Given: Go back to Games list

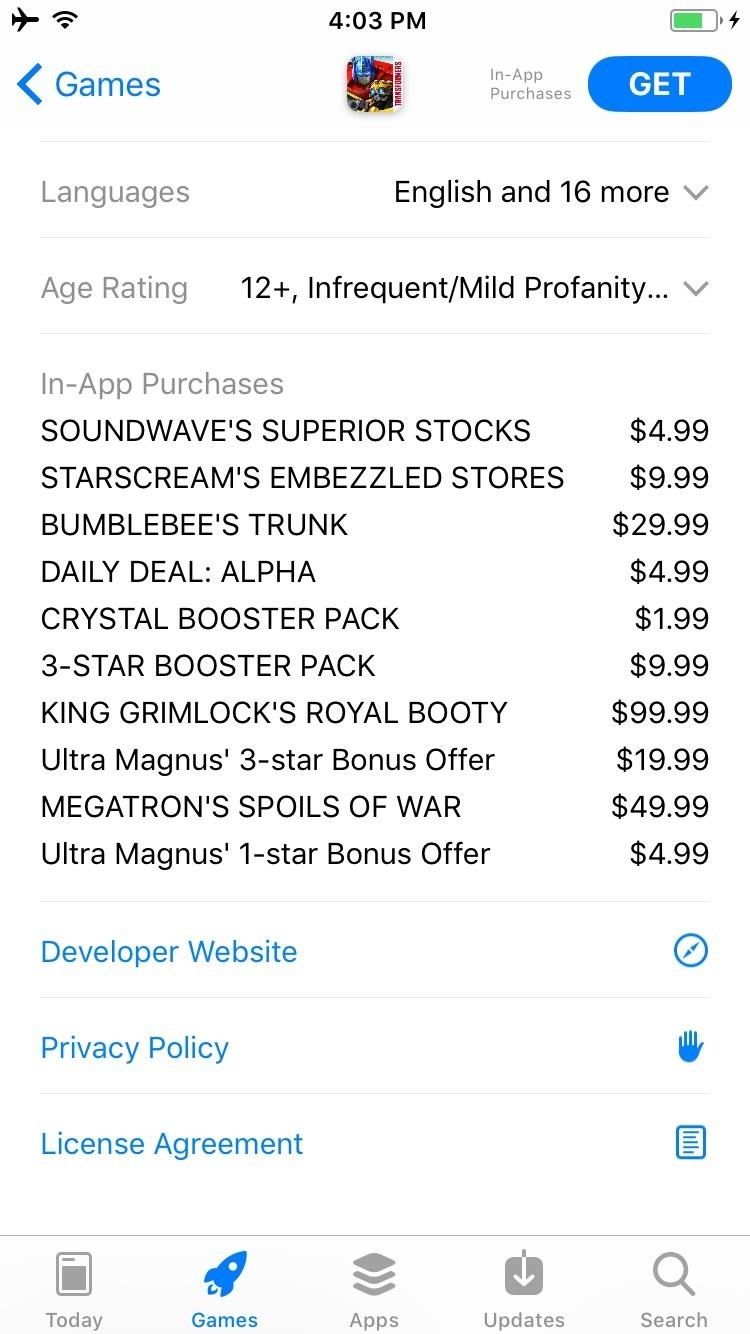Looking at the screenshot, I should [x=88, y=85].
